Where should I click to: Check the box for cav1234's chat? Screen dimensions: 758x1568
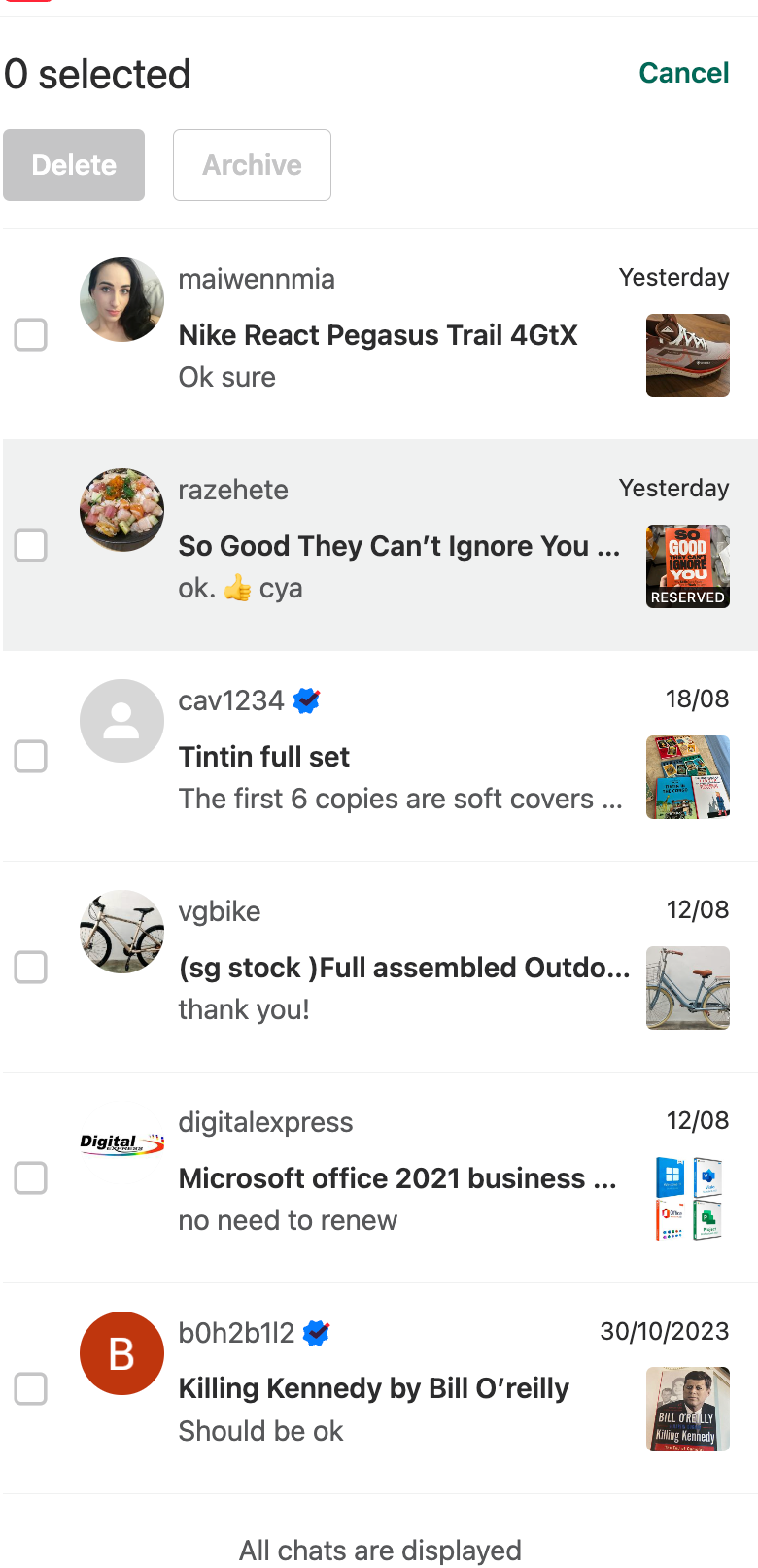pyautogui.click(x=31, y=756)
